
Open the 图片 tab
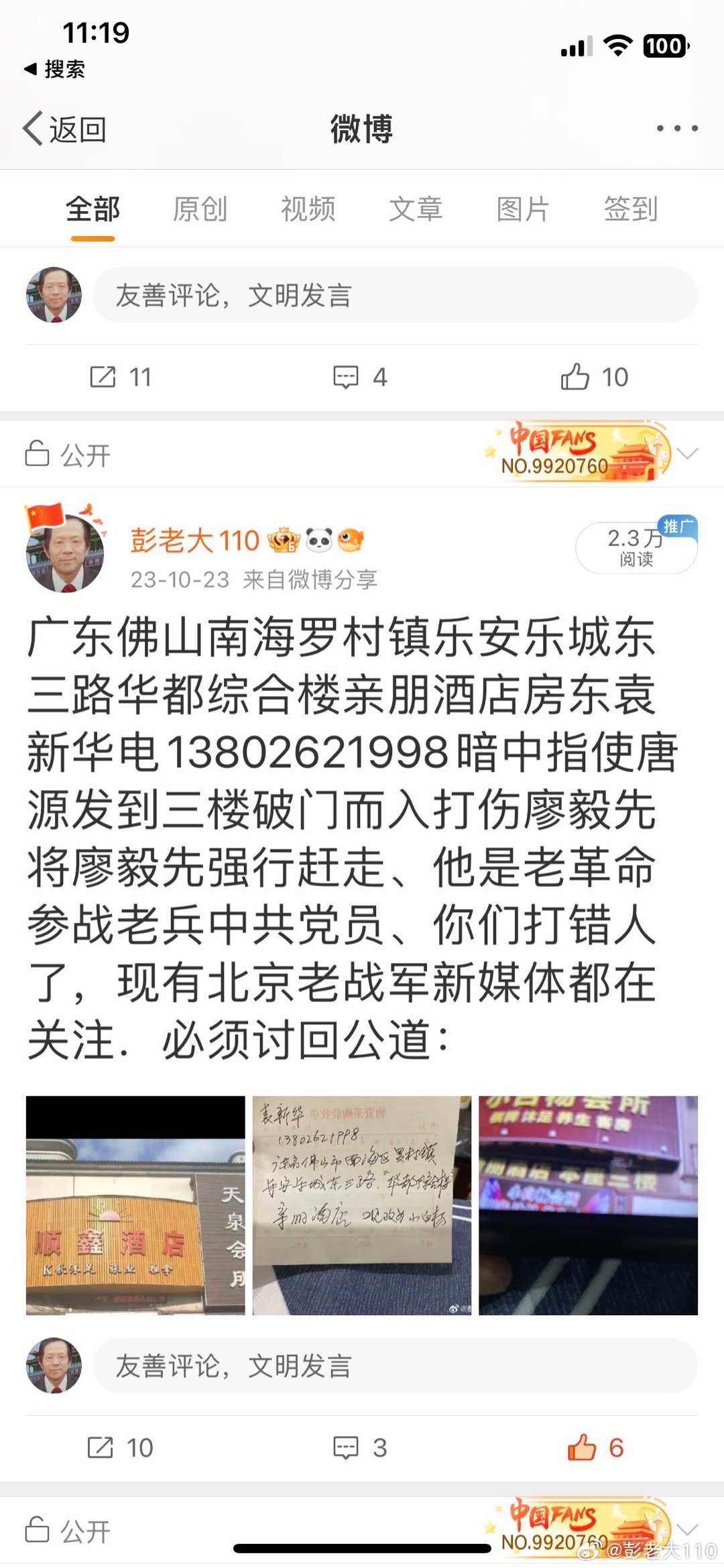click(523, 209)
